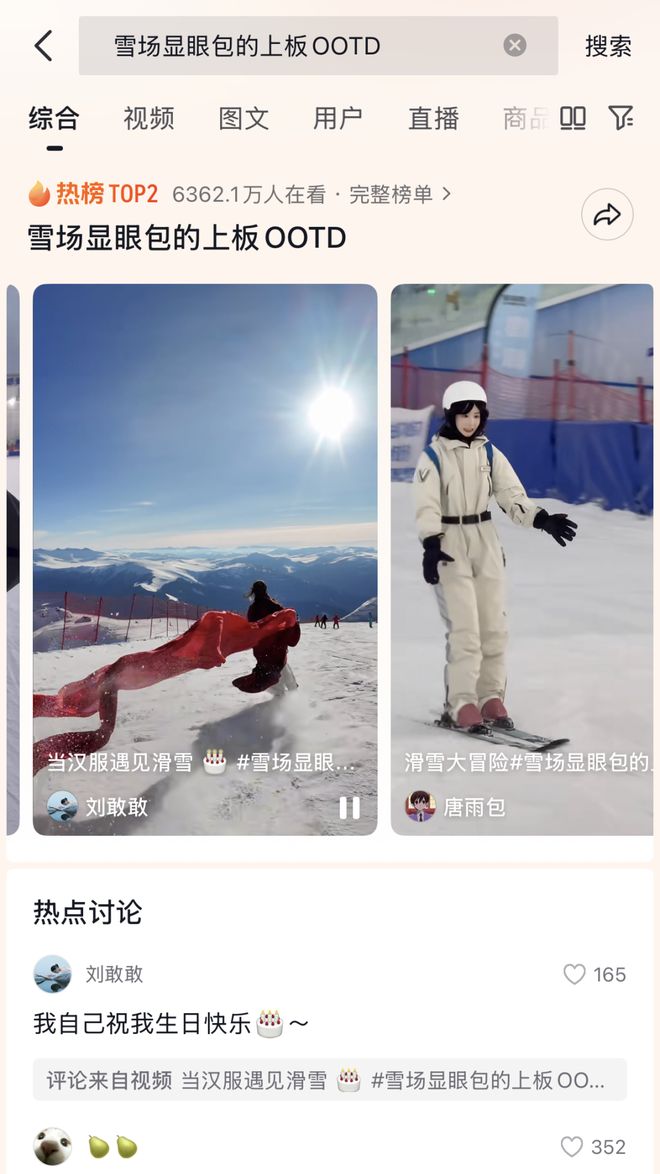Select the 综合 tab

coord(54,118)
